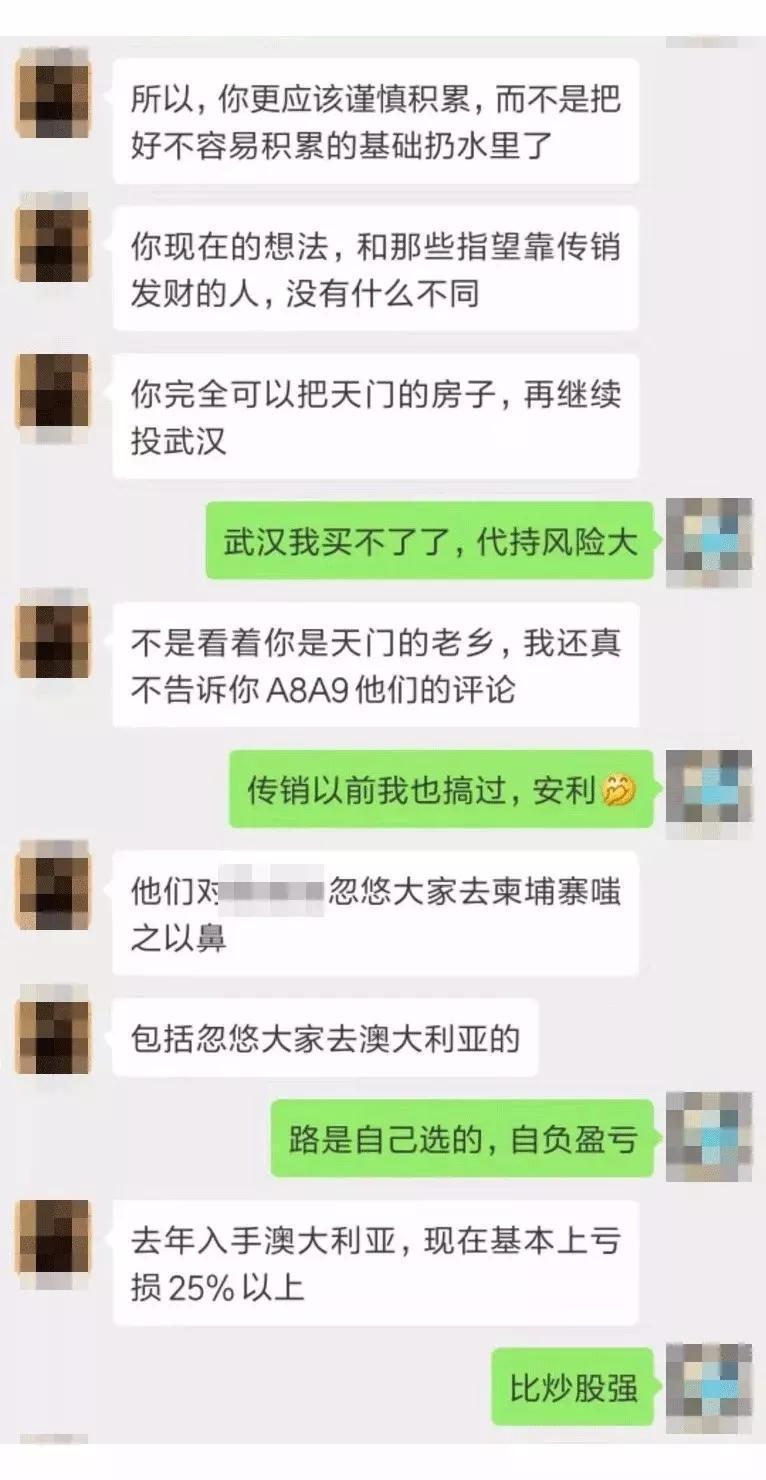Tap the avatar next to '比炒股强' bubble

pyautogui.click(x=709, y=1387)
